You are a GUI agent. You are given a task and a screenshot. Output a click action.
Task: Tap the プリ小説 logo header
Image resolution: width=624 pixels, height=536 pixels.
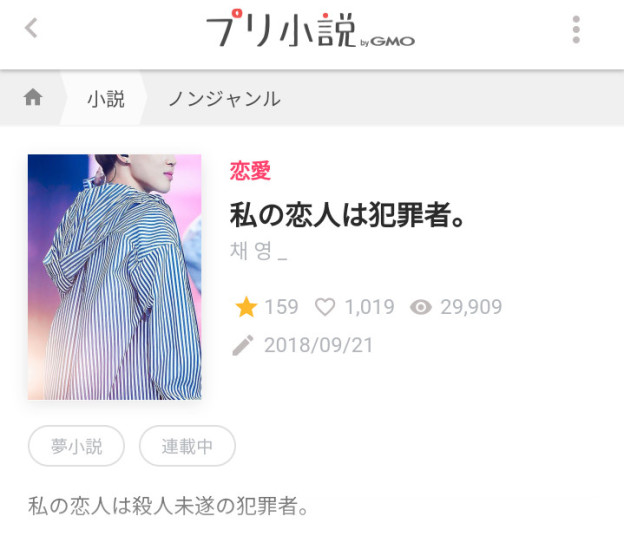(309, 31)
